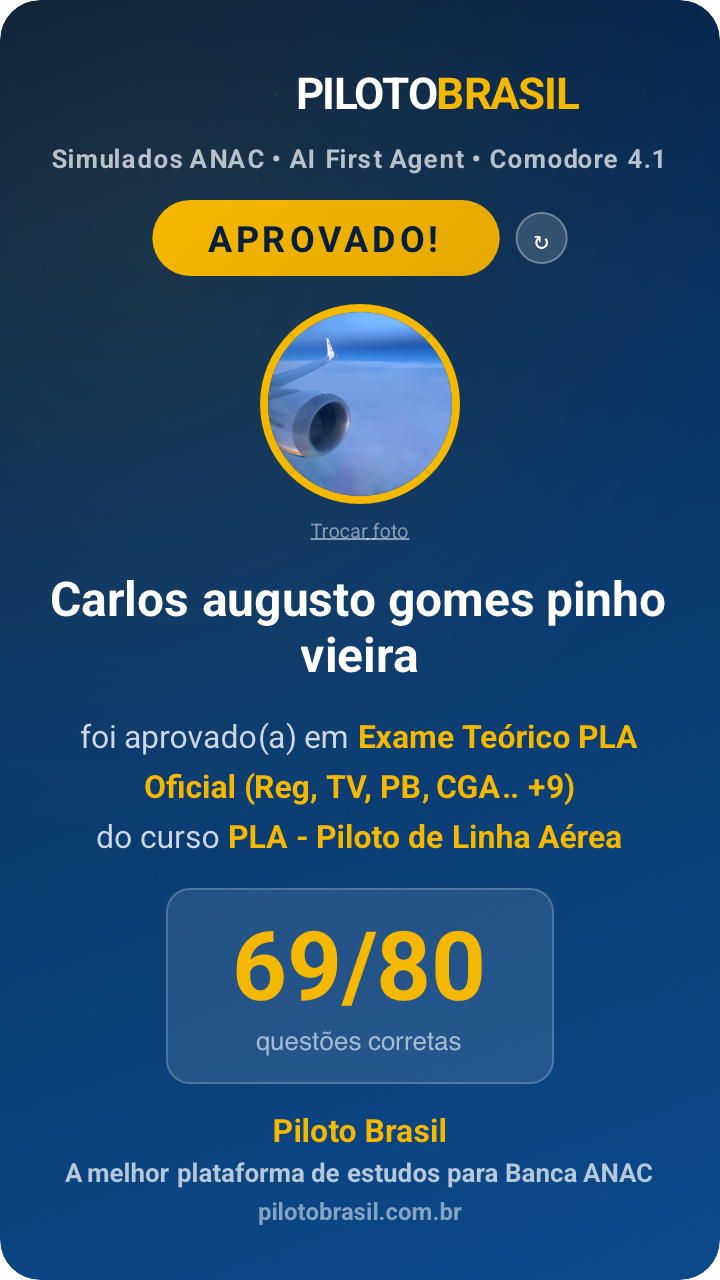Screen dimensions: 720x1280
Task: Click the PILOTOBRASIL logo
Action: (x=437, y=95)
